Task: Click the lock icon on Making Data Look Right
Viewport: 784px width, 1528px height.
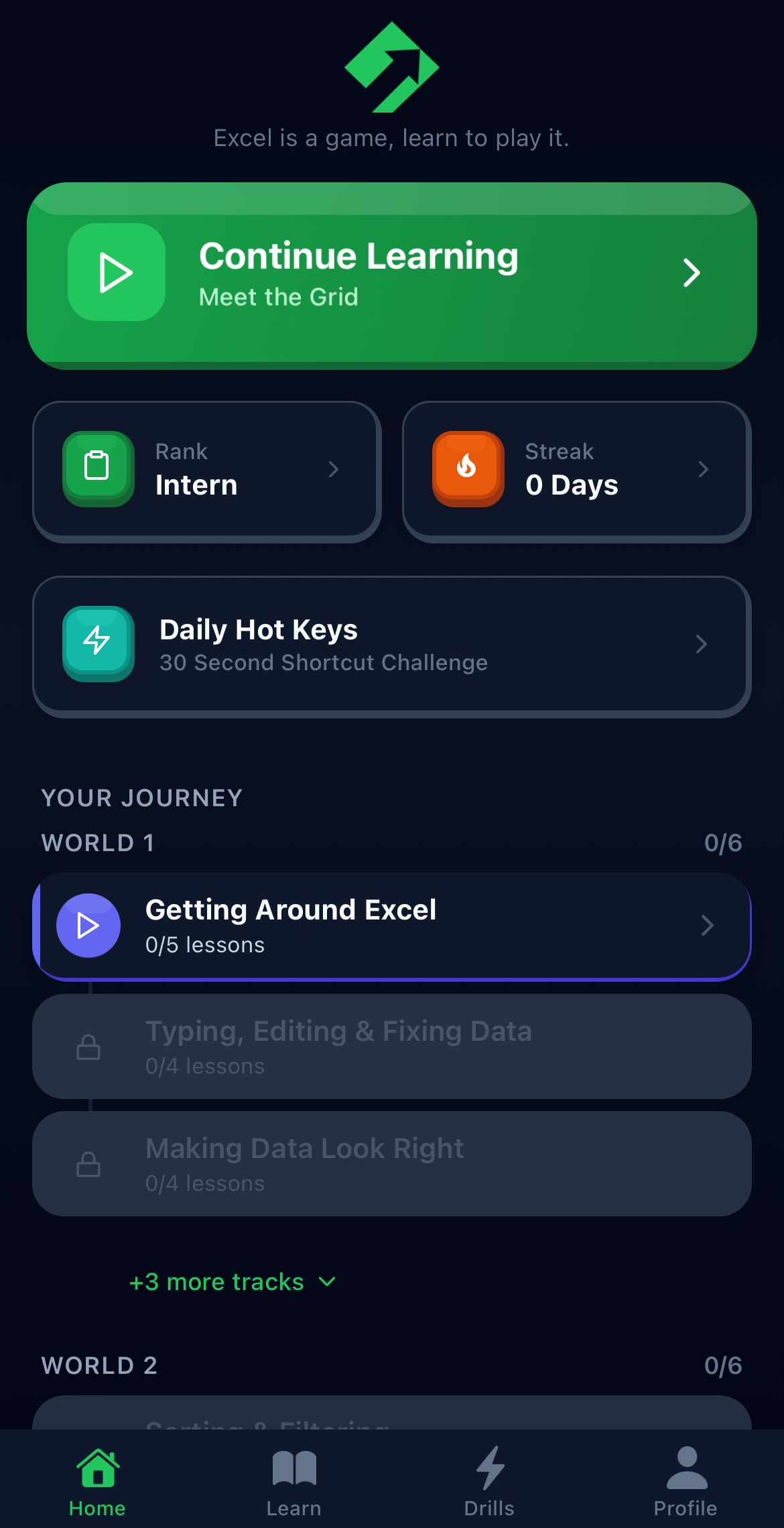Action: pyautogui.click(x=88, y=1163)
